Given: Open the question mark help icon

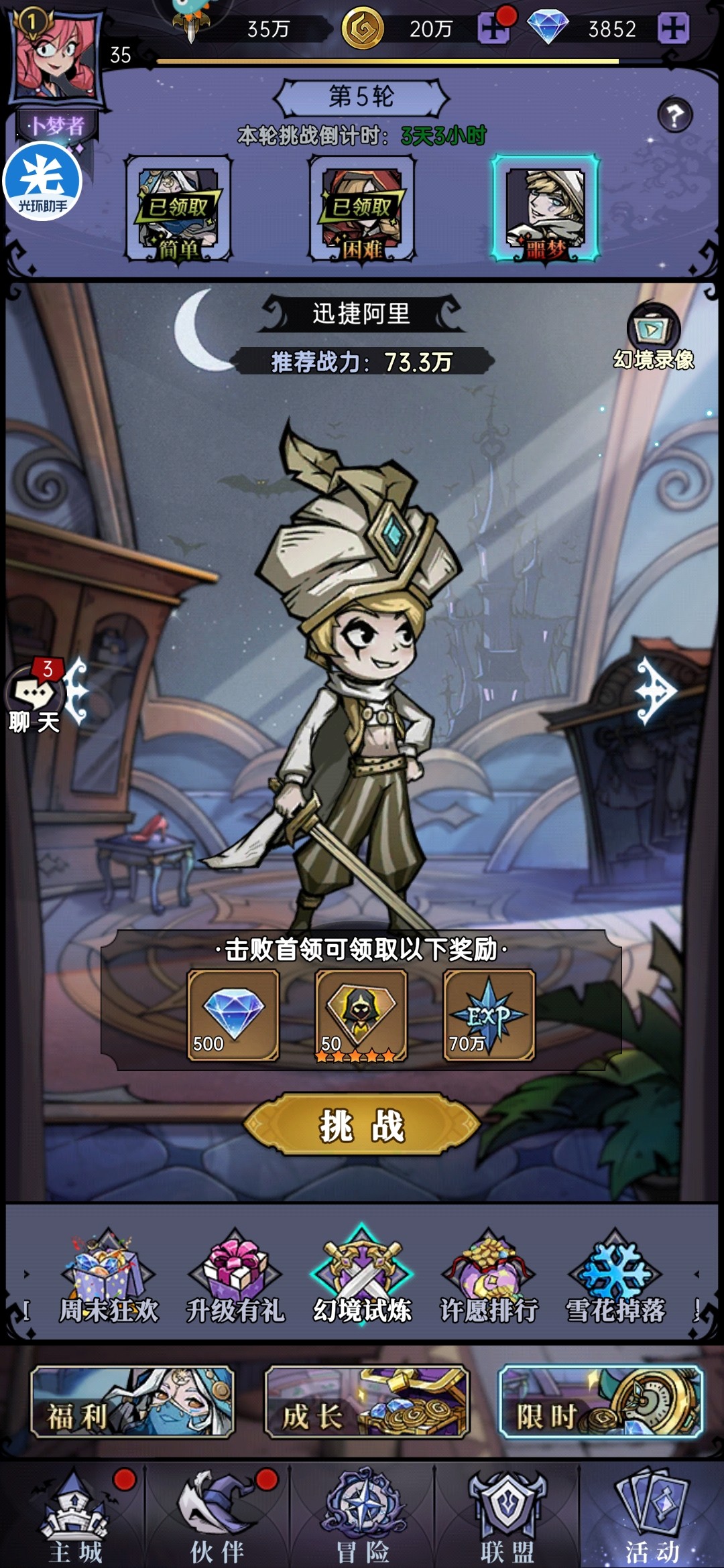Looking at the screenshot, I should [x=674, y=115].
